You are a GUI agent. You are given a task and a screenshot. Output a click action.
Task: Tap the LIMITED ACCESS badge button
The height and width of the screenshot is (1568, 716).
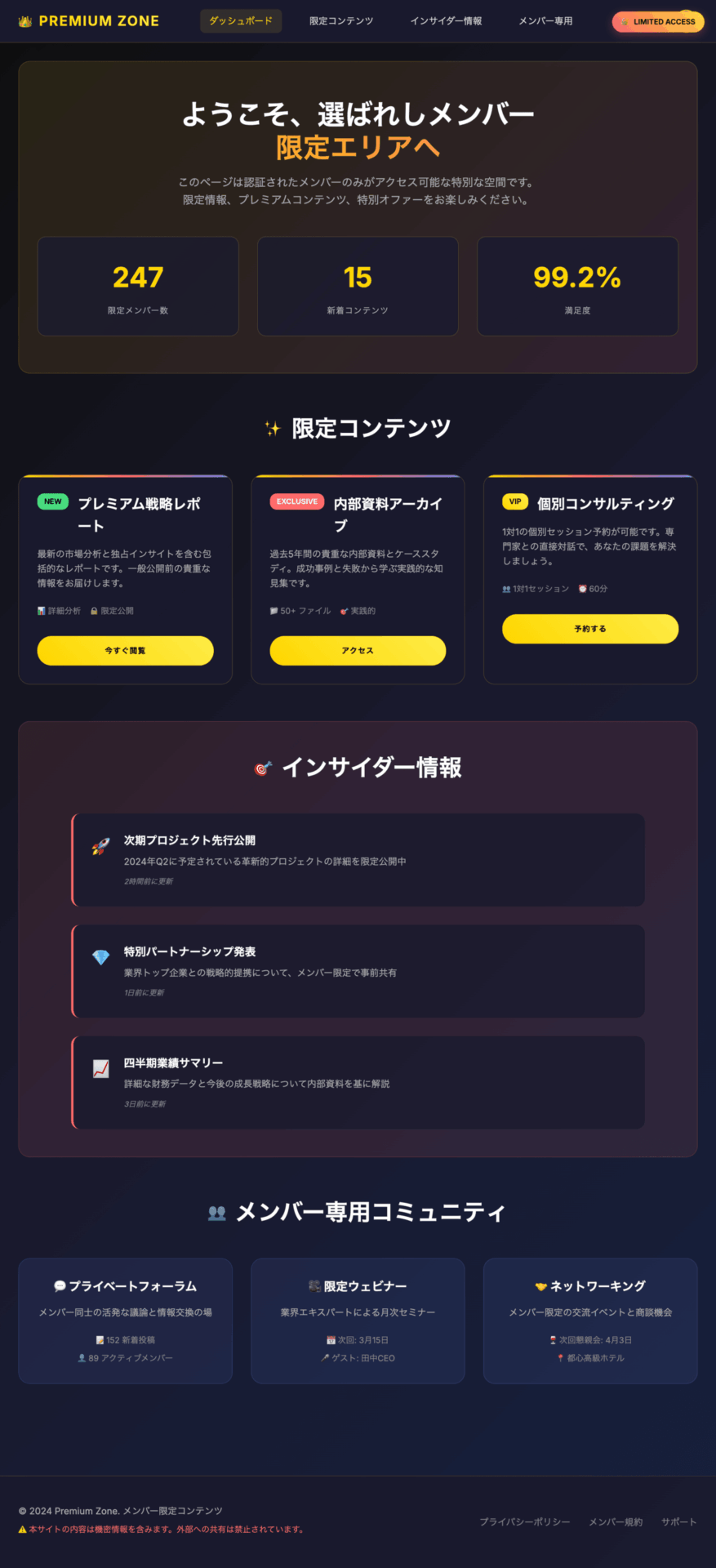tap(658, 22)
